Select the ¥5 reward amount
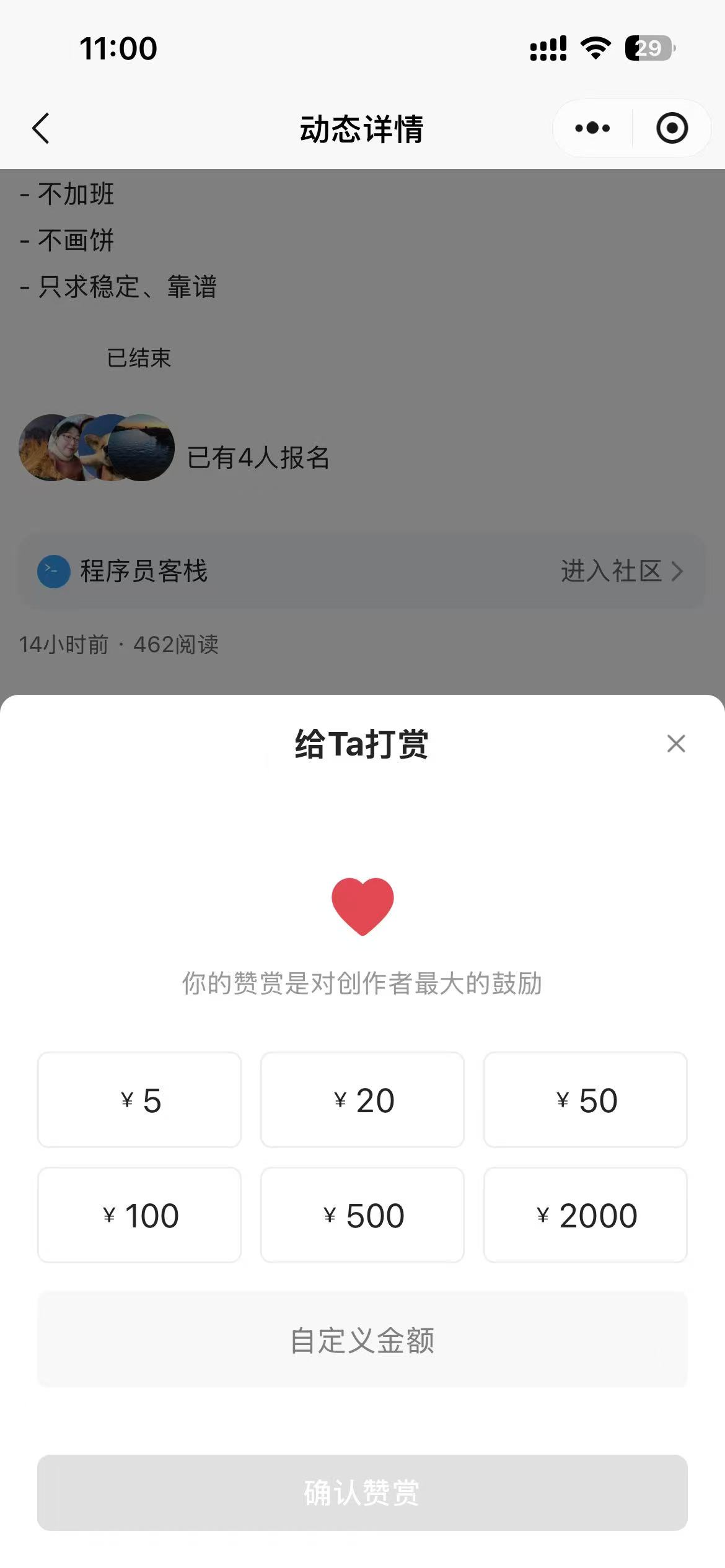 (x=139, y=1100)
